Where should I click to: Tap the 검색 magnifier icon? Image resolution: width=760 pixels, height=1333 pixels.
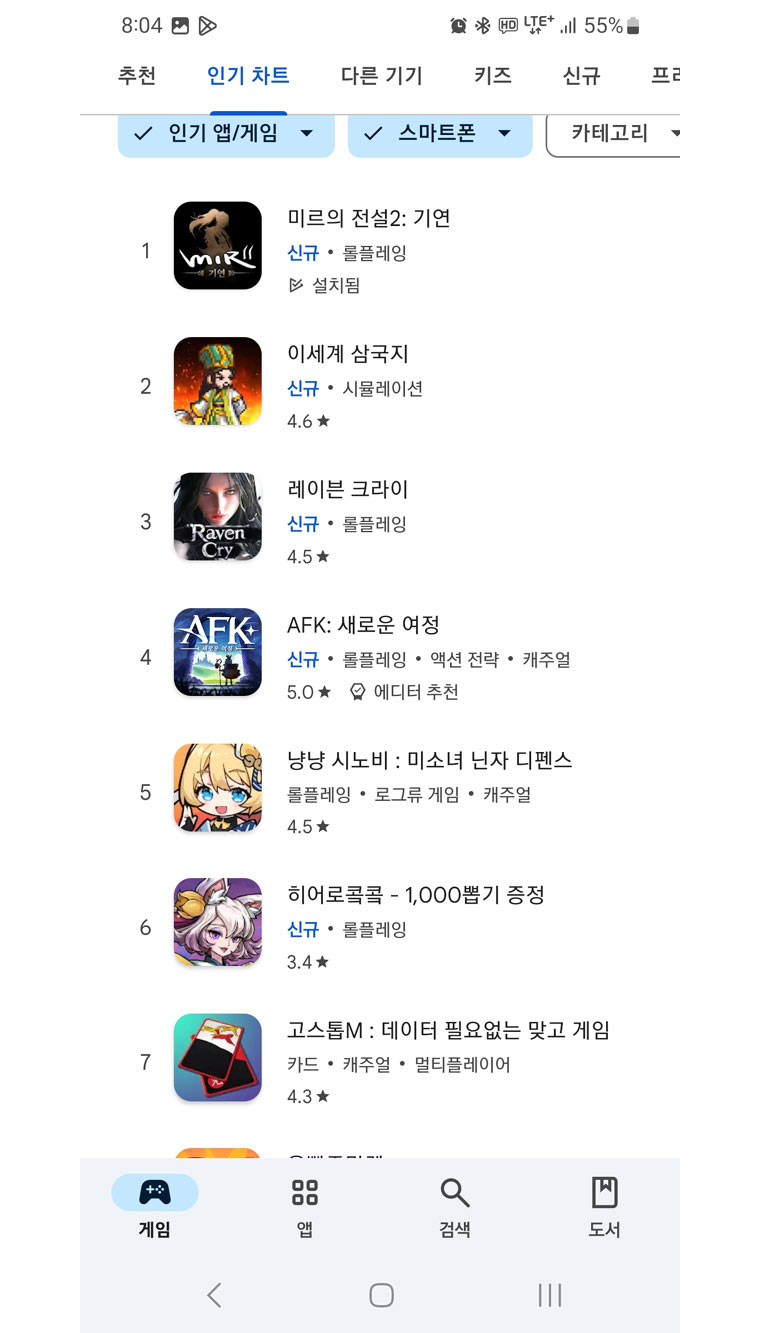(455, 1192)
